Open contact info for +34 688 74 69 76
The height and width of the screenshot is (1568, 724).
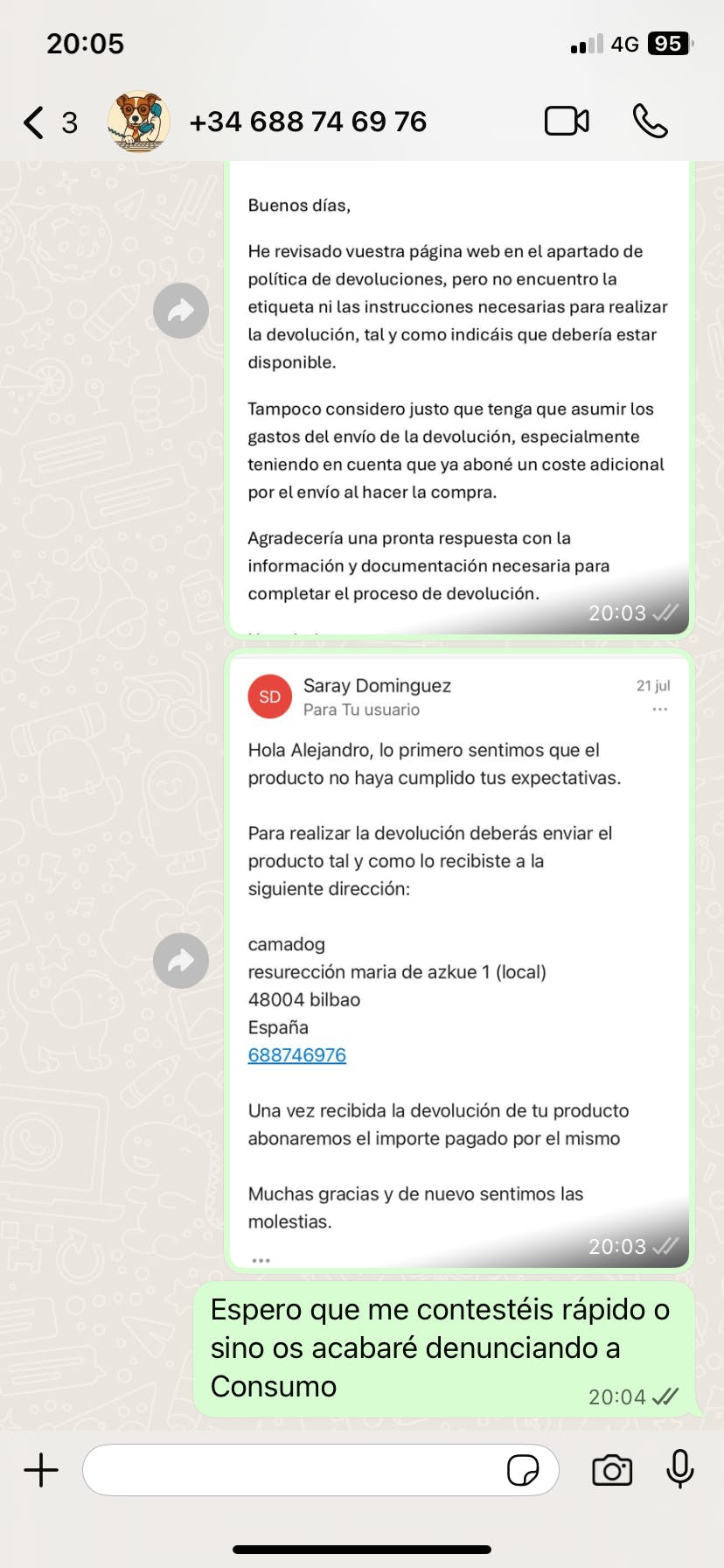pyautogui.click(x=308, y=122)
